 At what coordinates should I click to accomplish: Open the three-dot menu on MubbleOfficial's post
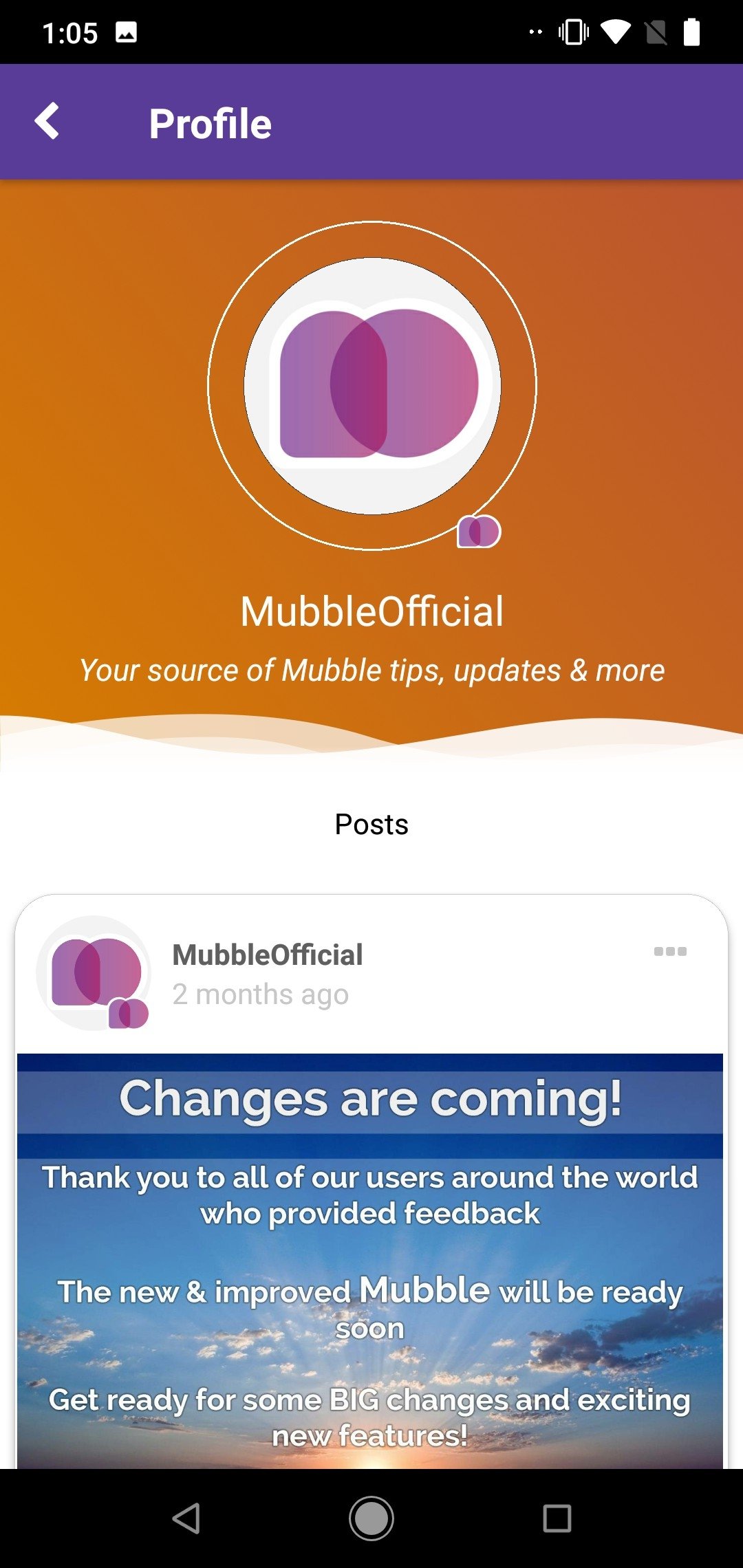(670, 951)
